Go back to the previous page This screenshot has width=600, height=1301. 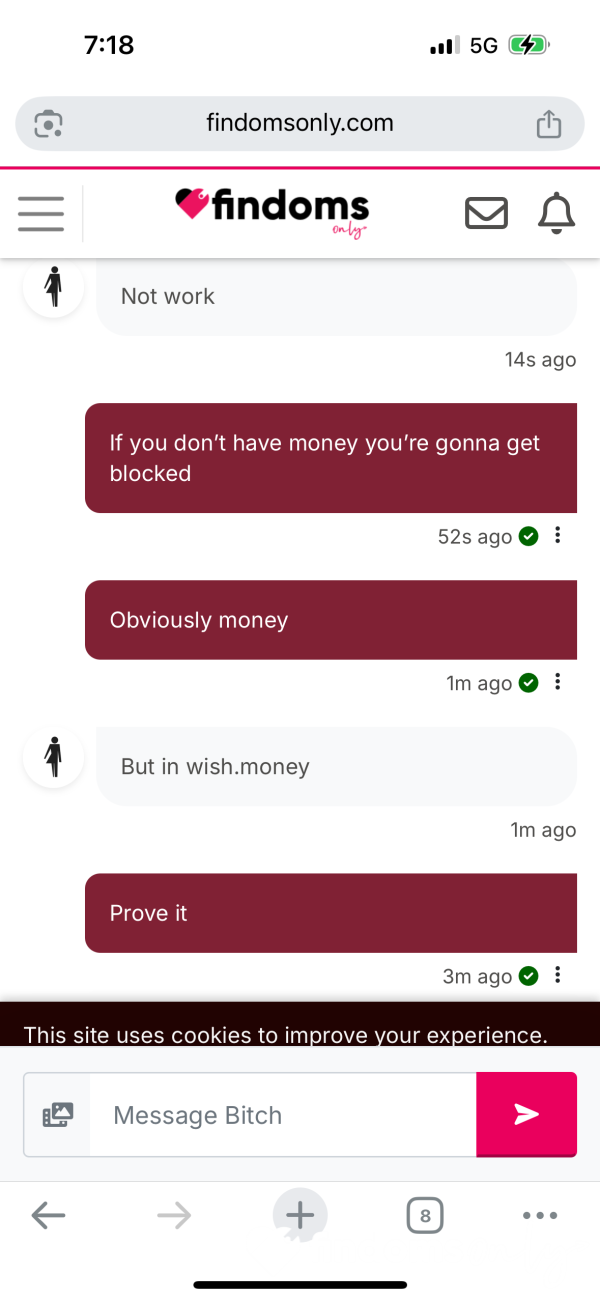[x=48, y=1216]
